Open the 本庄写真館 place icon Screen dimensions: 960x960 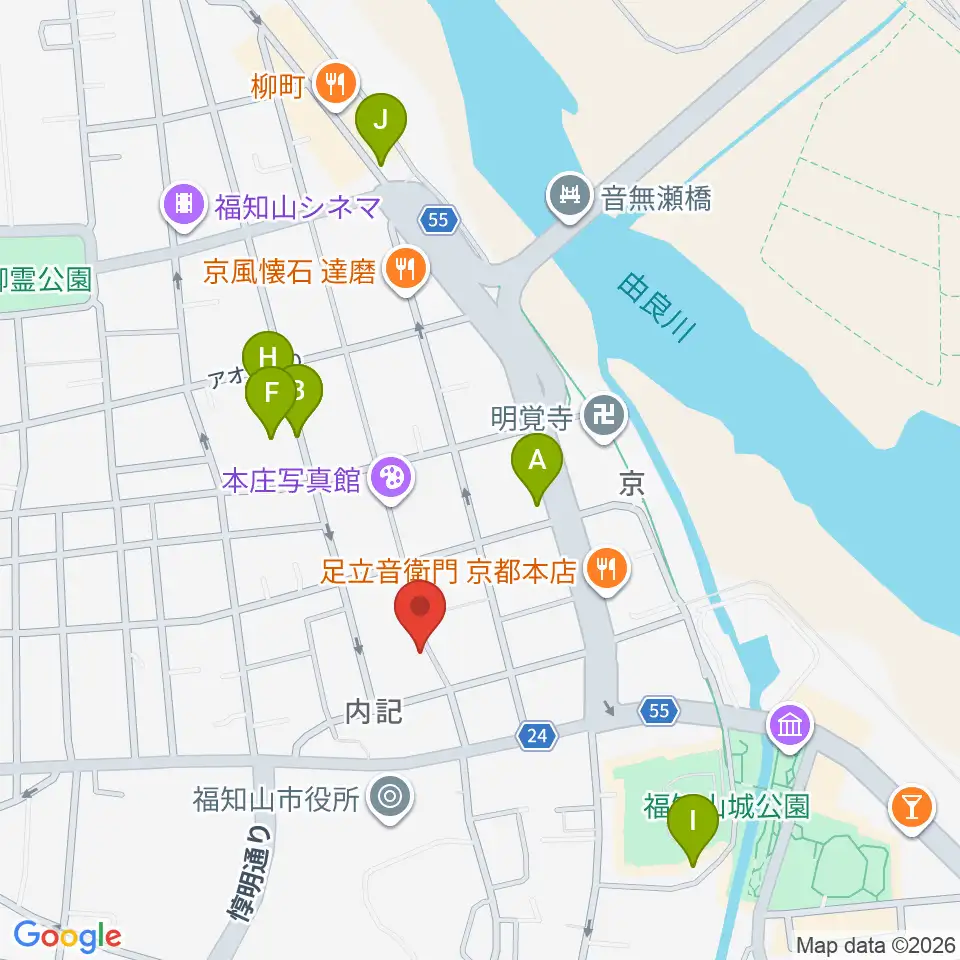[391, 479]
